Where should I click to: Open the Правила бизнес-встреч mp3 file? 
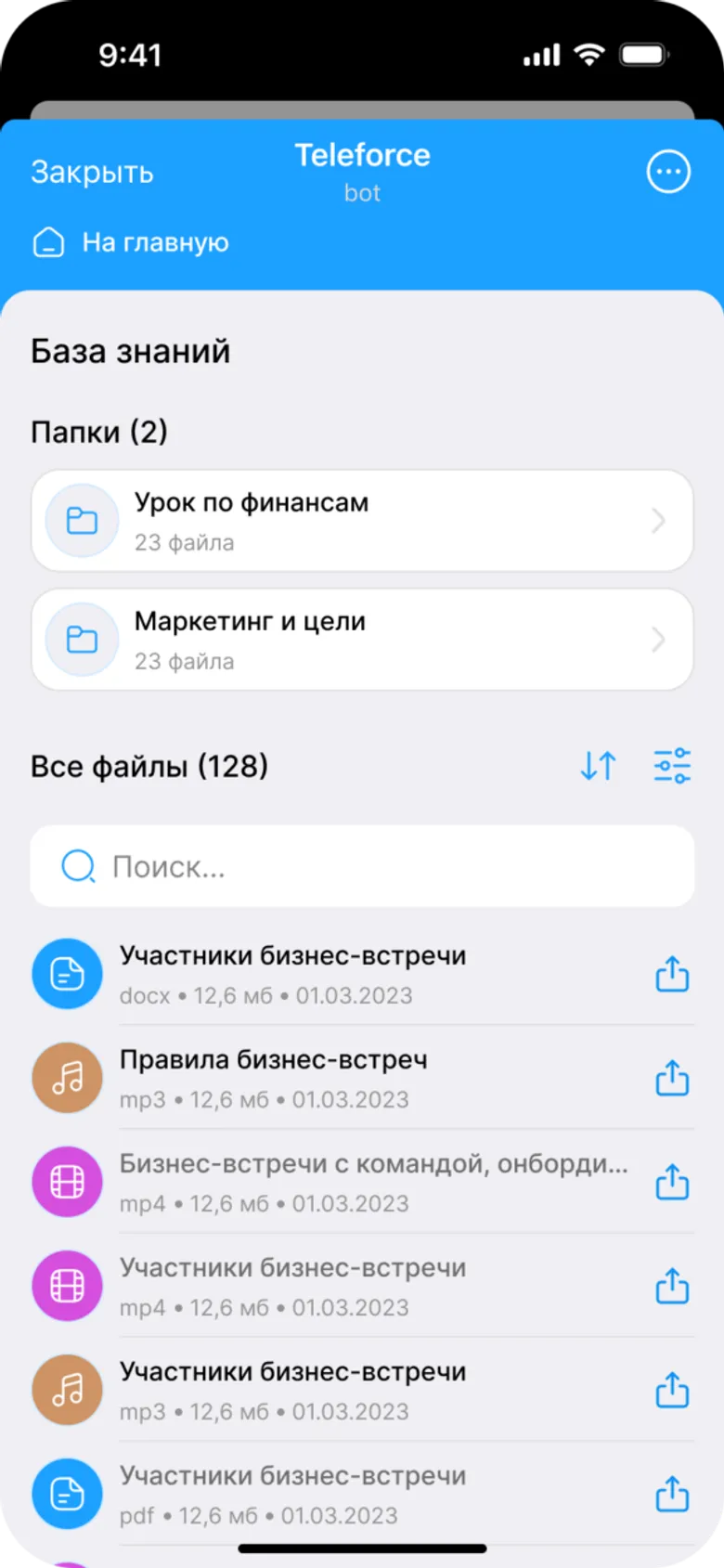(x=274, y=1078)
